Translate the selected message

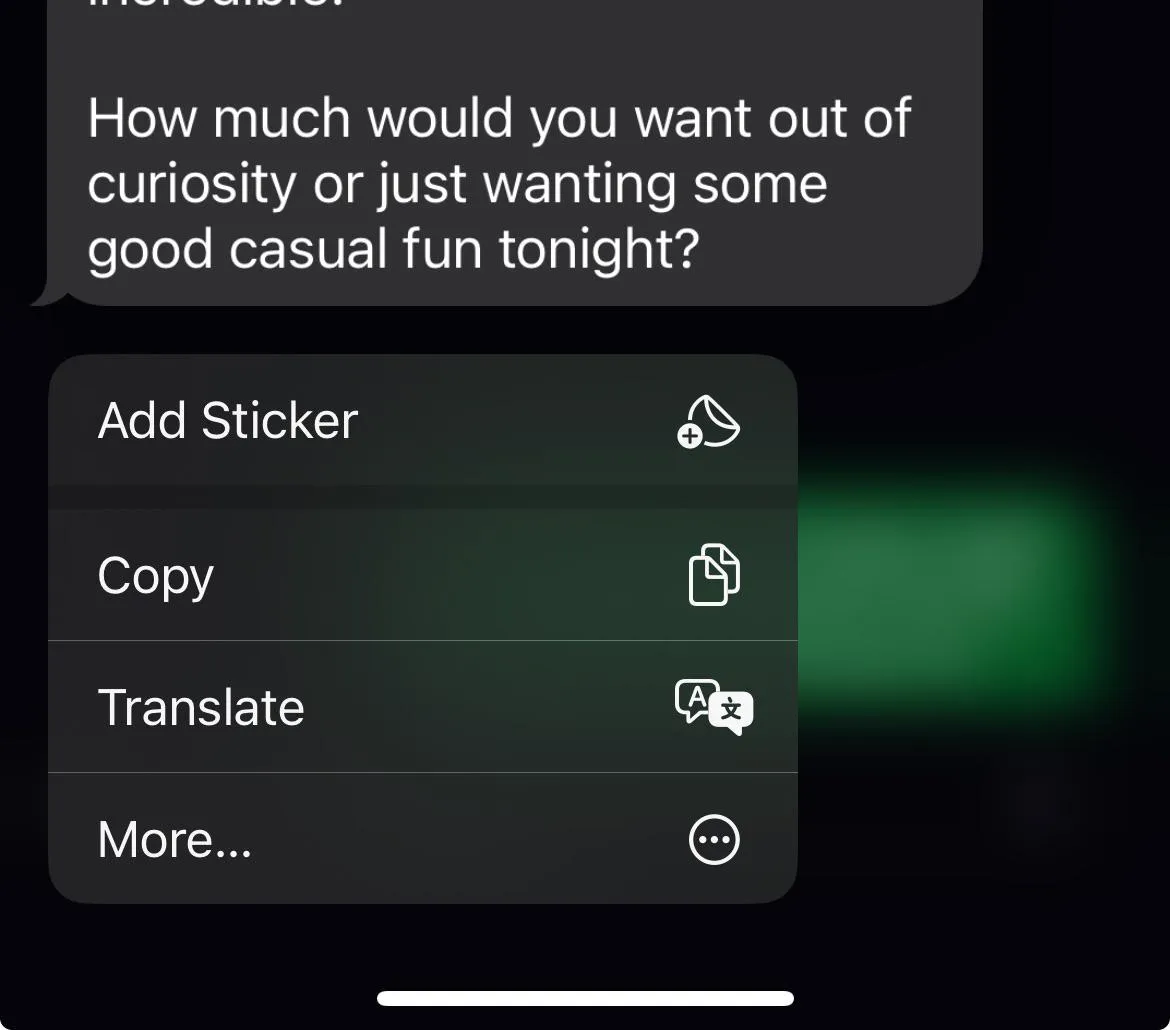[422, 707]
